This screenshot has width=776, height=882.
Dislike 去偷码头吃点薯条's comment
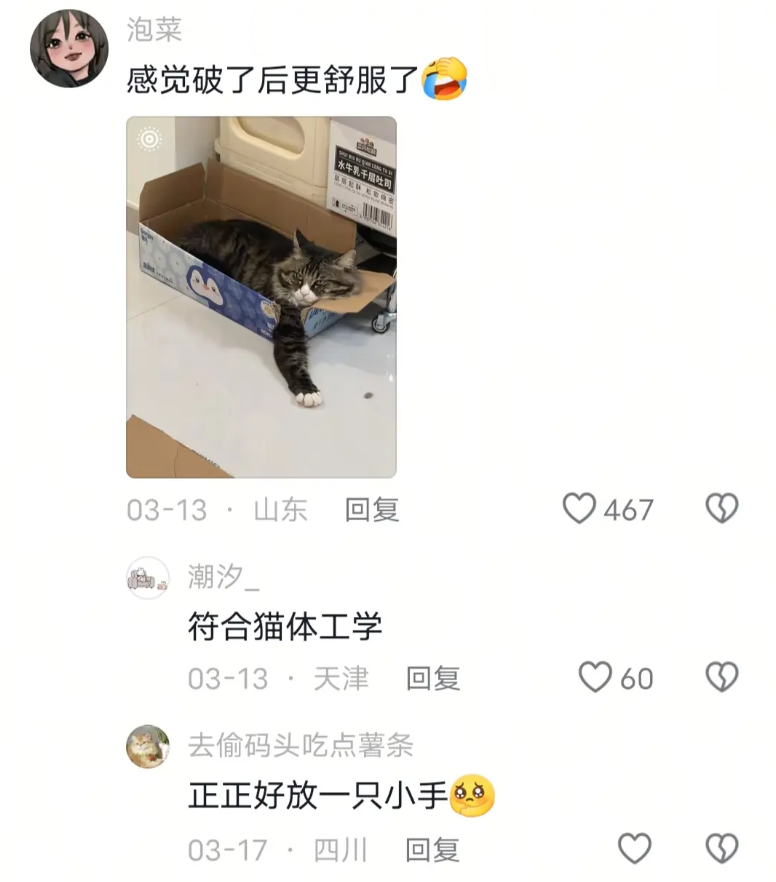721,849
